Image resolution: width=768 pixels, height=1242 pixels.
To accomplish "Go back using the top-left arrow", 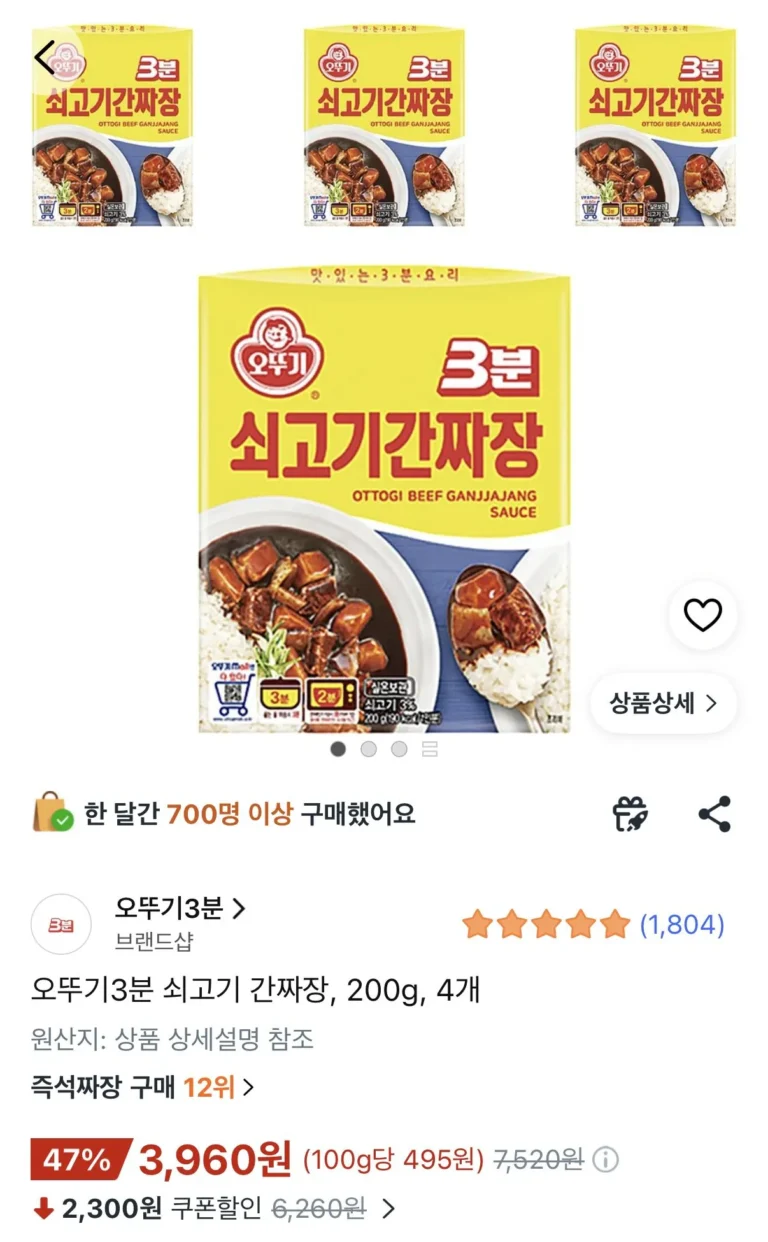I will (x=46, y=58).
